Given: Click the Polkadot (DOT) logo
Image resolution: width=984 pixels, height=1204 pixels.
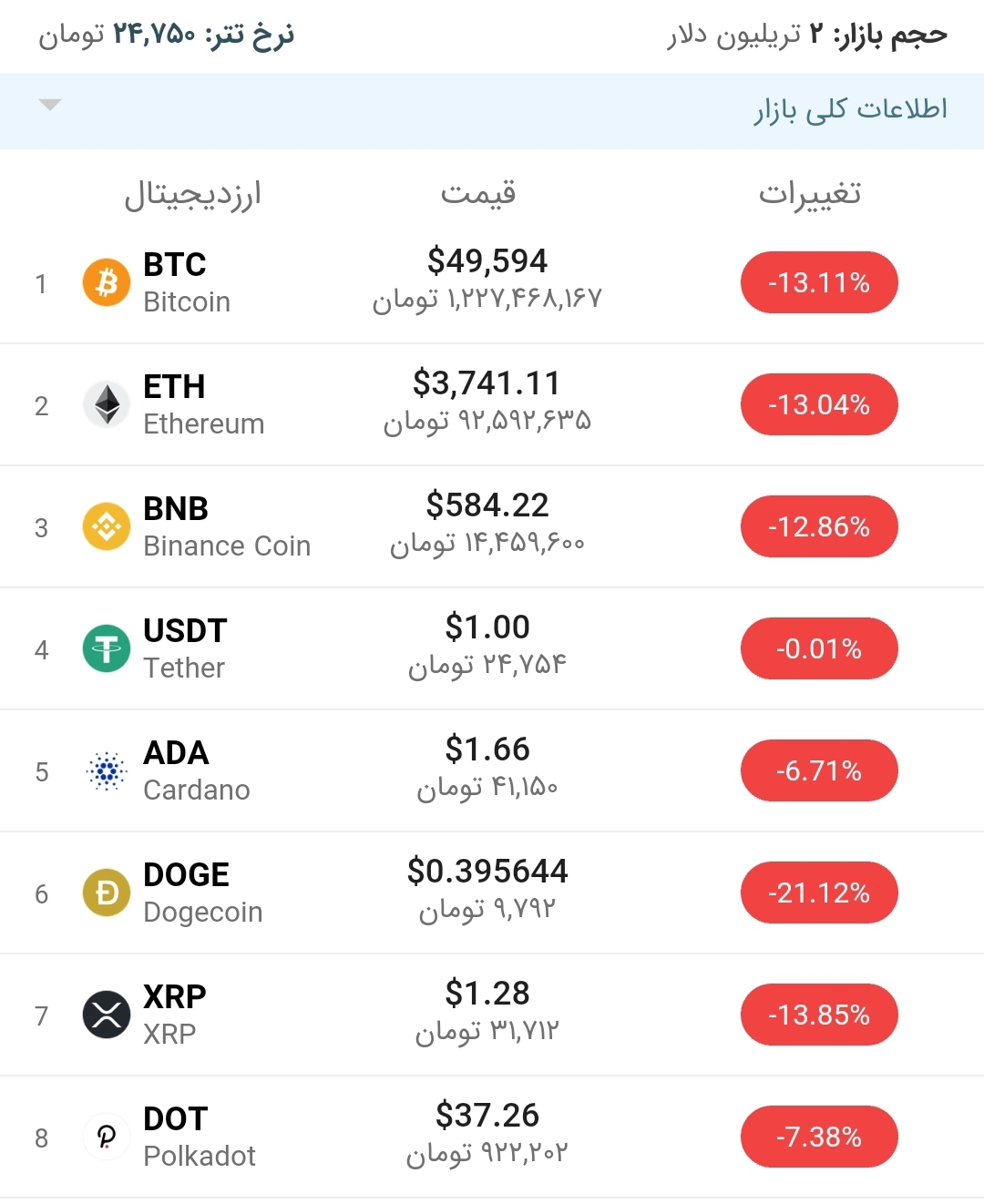Looking at the screenshot, I should point(106,1137).
